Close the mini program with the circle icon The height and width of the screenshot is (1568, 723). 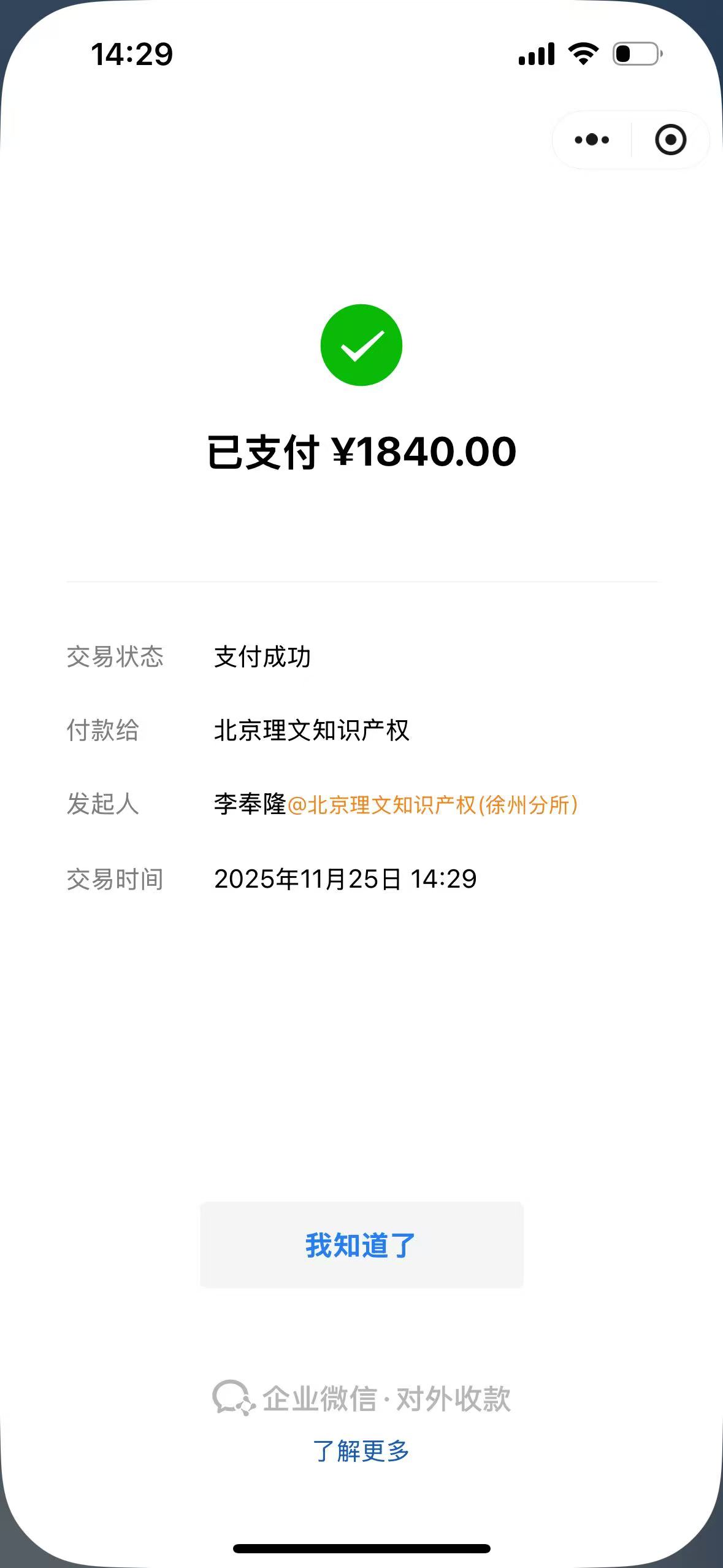[670, 140]
